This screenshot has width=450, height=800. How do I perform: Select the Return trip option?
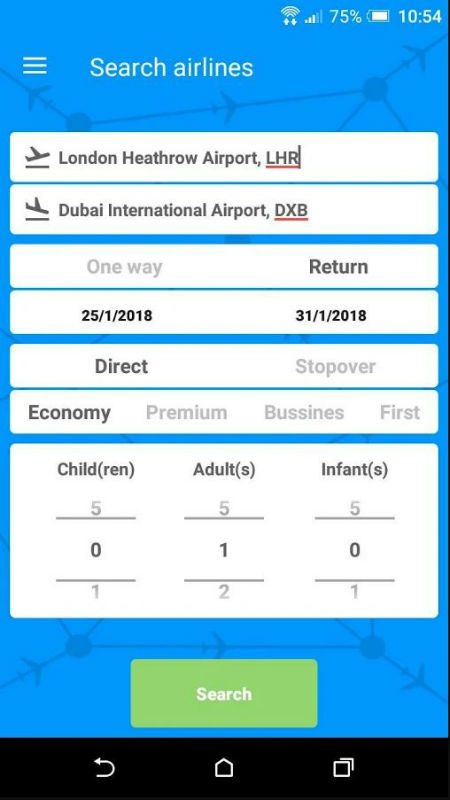pyautogui.click(x=338, y=267)
